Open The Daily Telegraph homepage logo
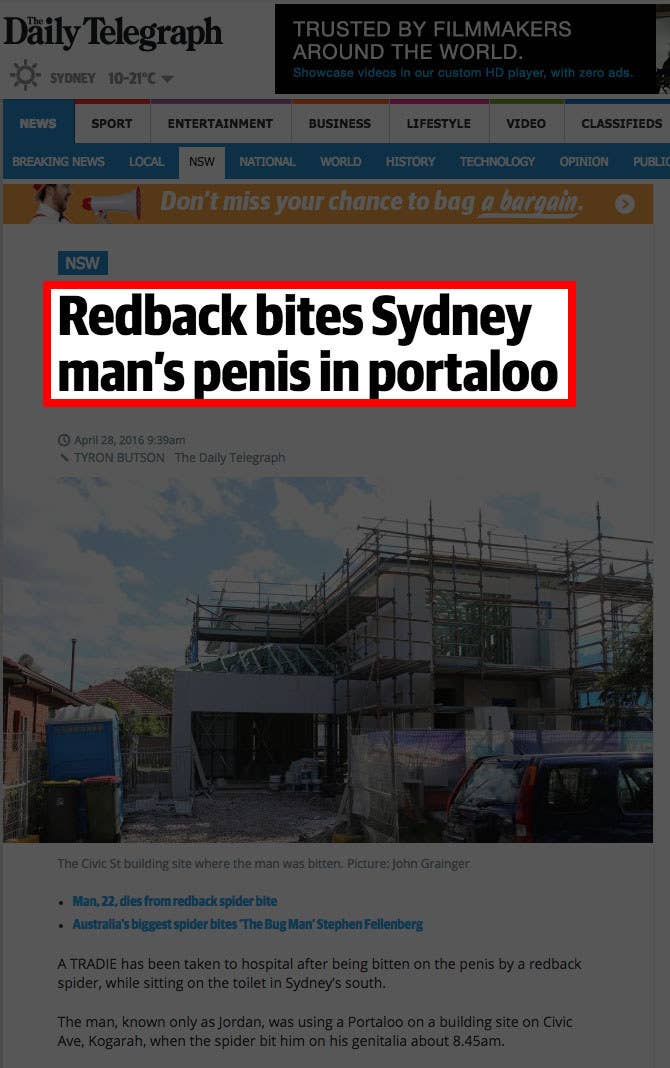Viewport: 670px width, 1068px height. coord(112,31)
